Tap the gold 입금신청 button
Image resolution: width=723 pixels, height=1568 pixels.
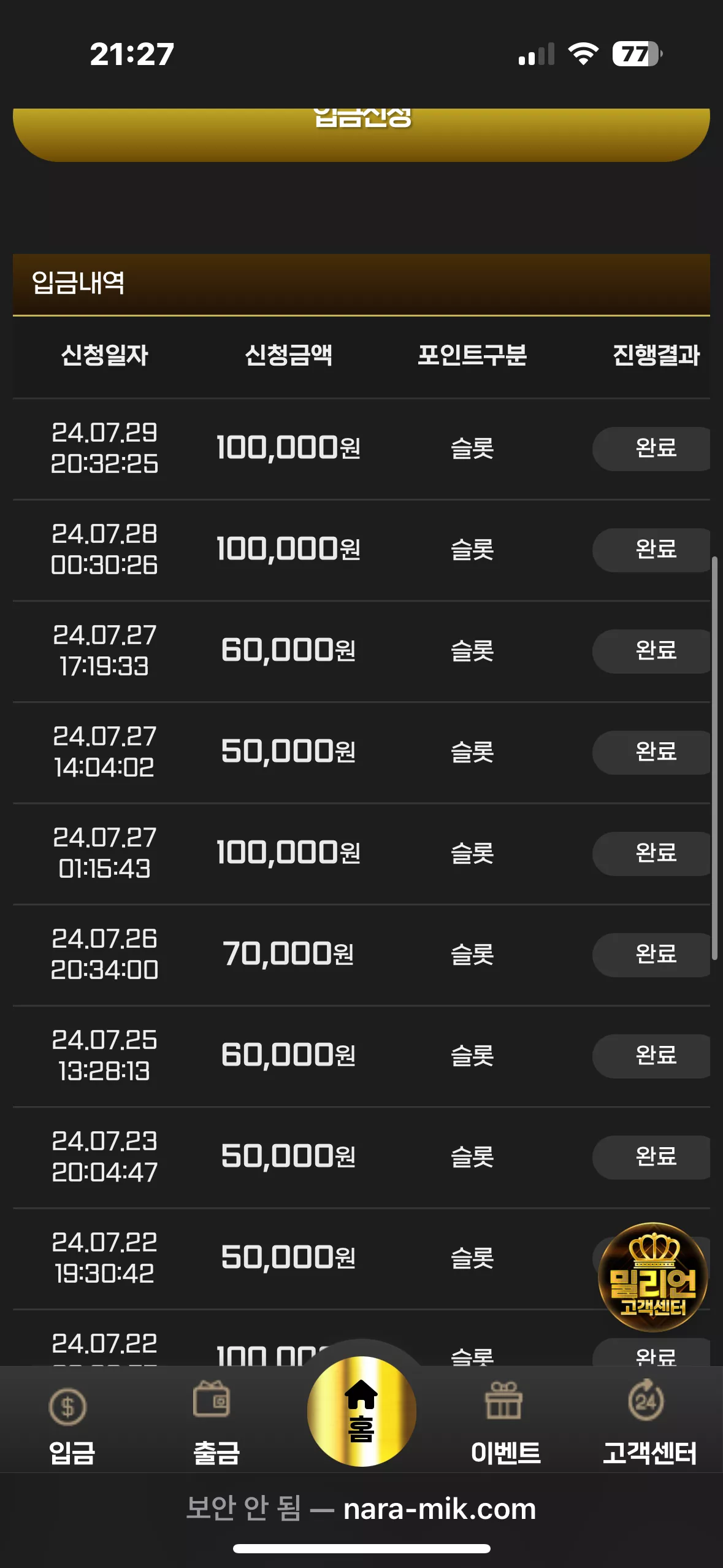coord(361,134)
